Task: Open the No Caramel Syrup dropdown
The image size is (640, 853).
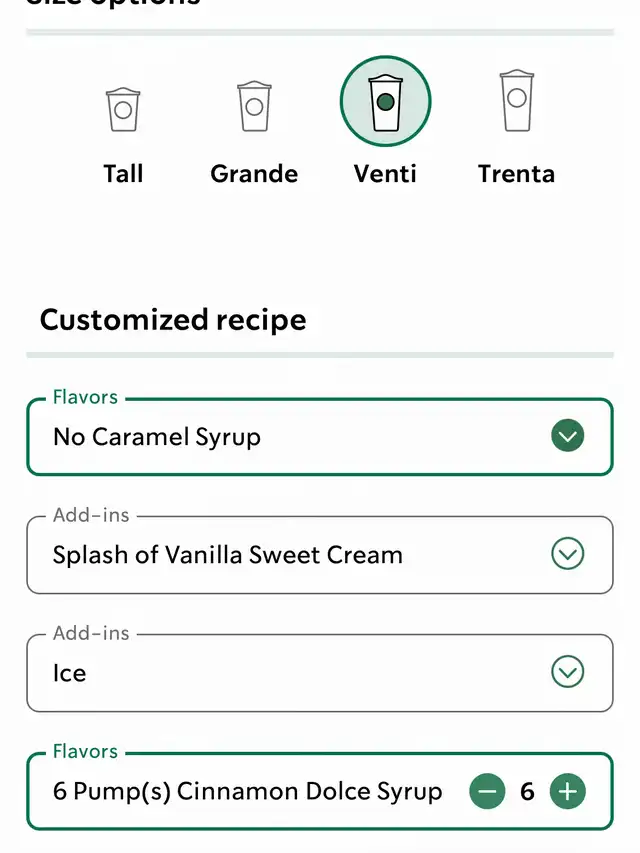Action: [x=567, y=436]
